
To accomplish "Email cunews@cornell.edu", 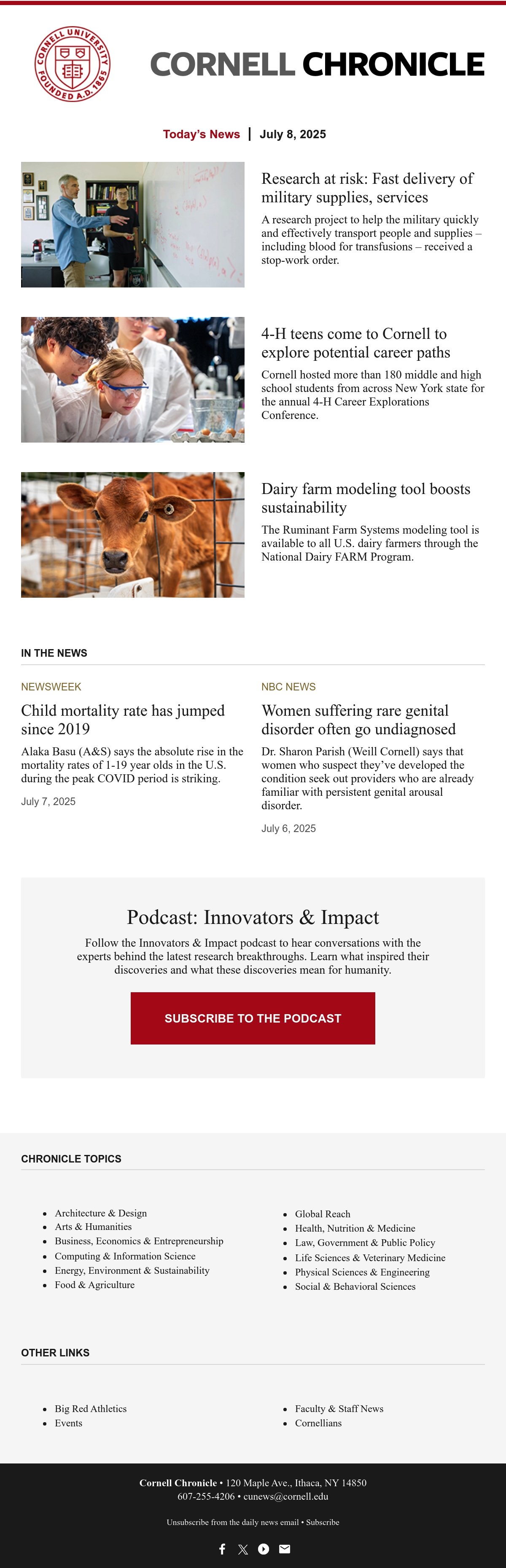I will (x=285, y=1496).
